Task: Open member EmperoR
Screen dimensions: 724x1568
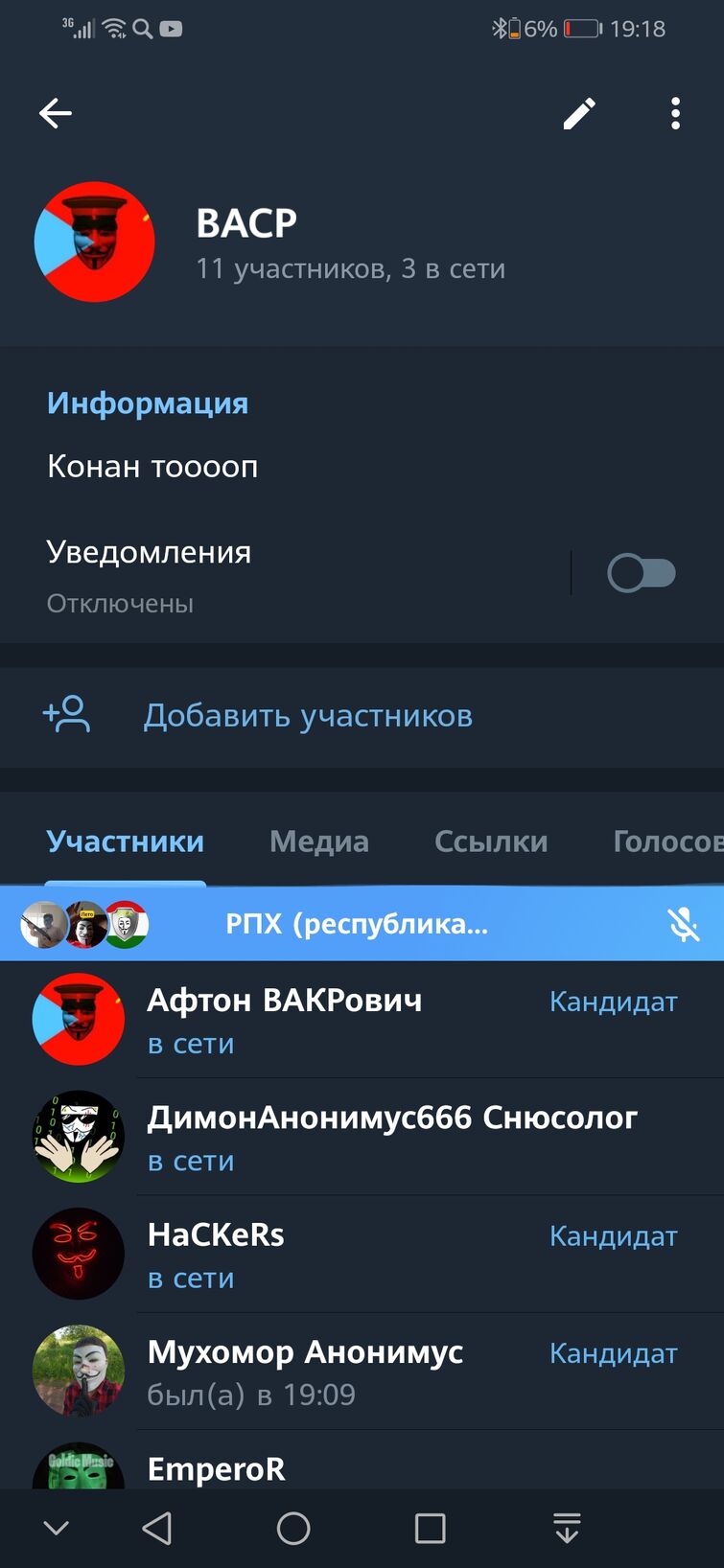Action: point(217,1468)
